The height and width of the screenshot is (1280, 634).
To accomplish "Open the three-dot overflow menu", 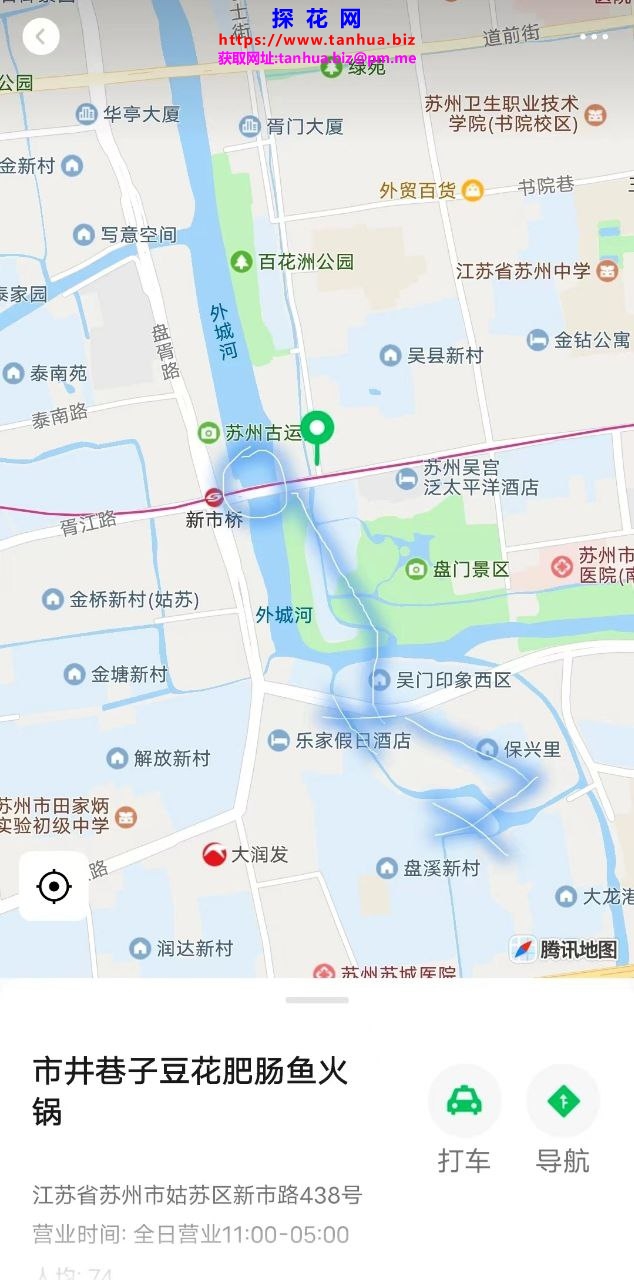I will point(593,37).
